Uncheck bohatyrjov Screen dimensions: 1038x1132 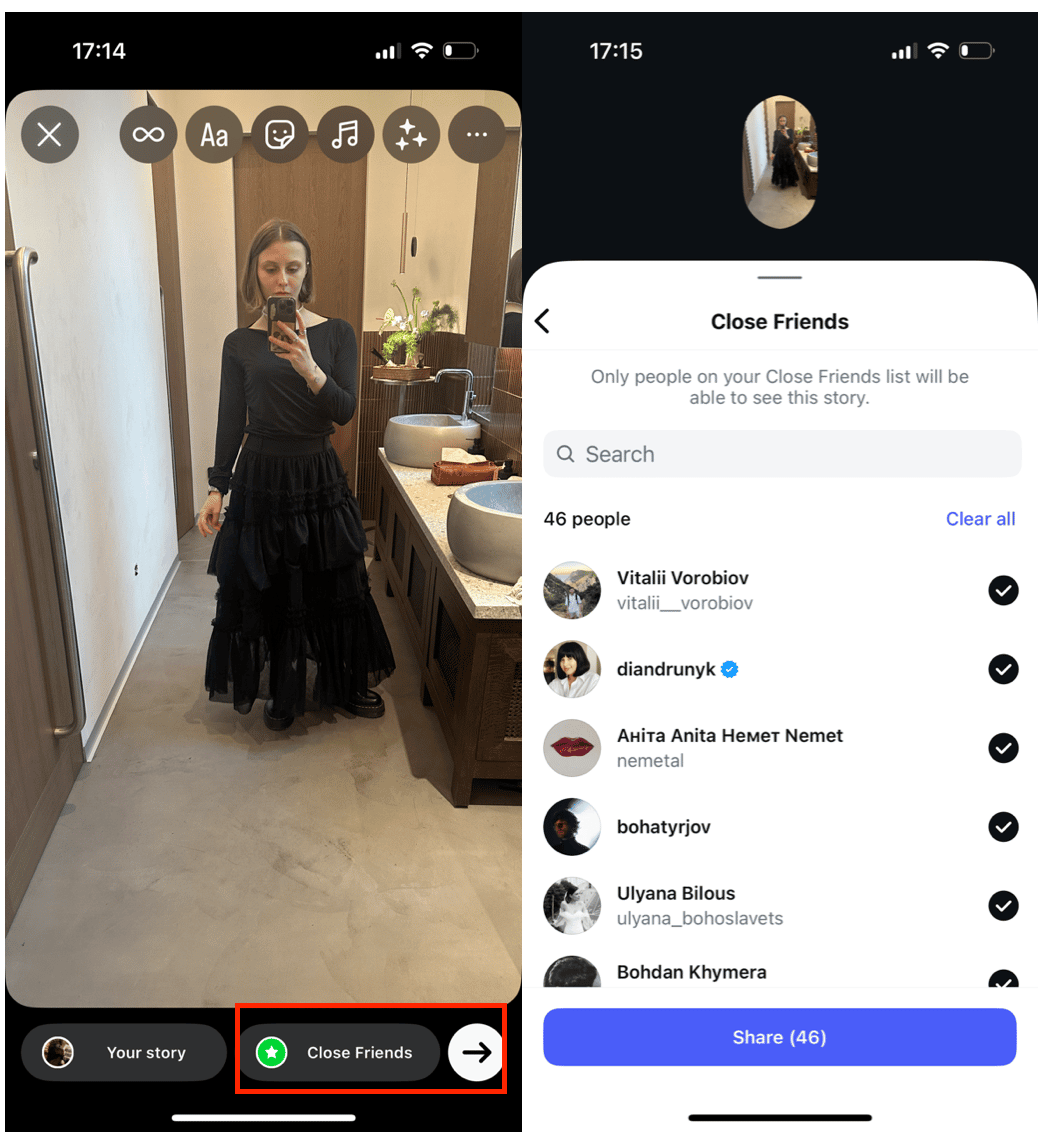tap(1003, 827)
